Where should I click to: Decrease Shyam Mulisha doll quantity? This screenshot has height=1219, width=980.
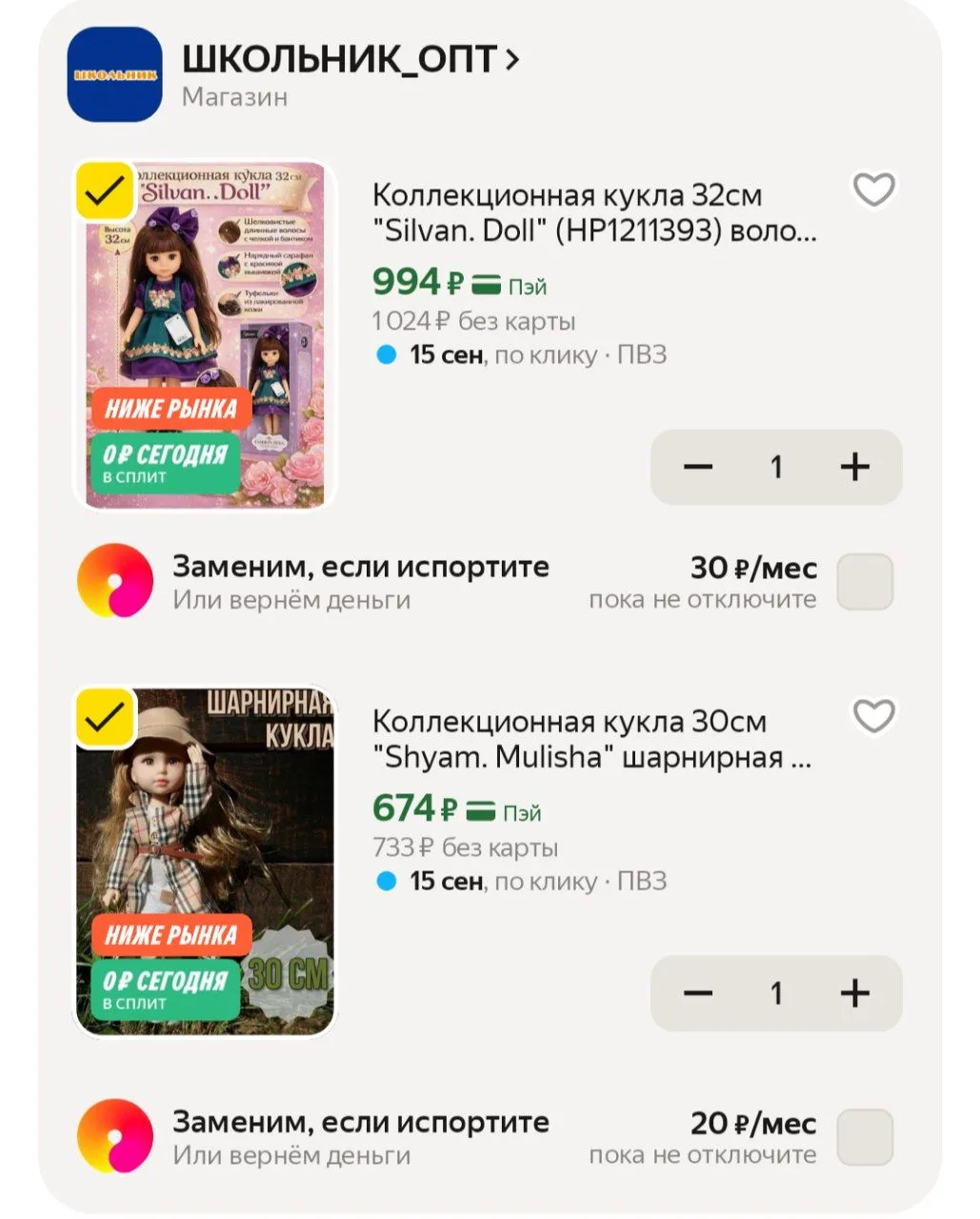coord(698,993)
